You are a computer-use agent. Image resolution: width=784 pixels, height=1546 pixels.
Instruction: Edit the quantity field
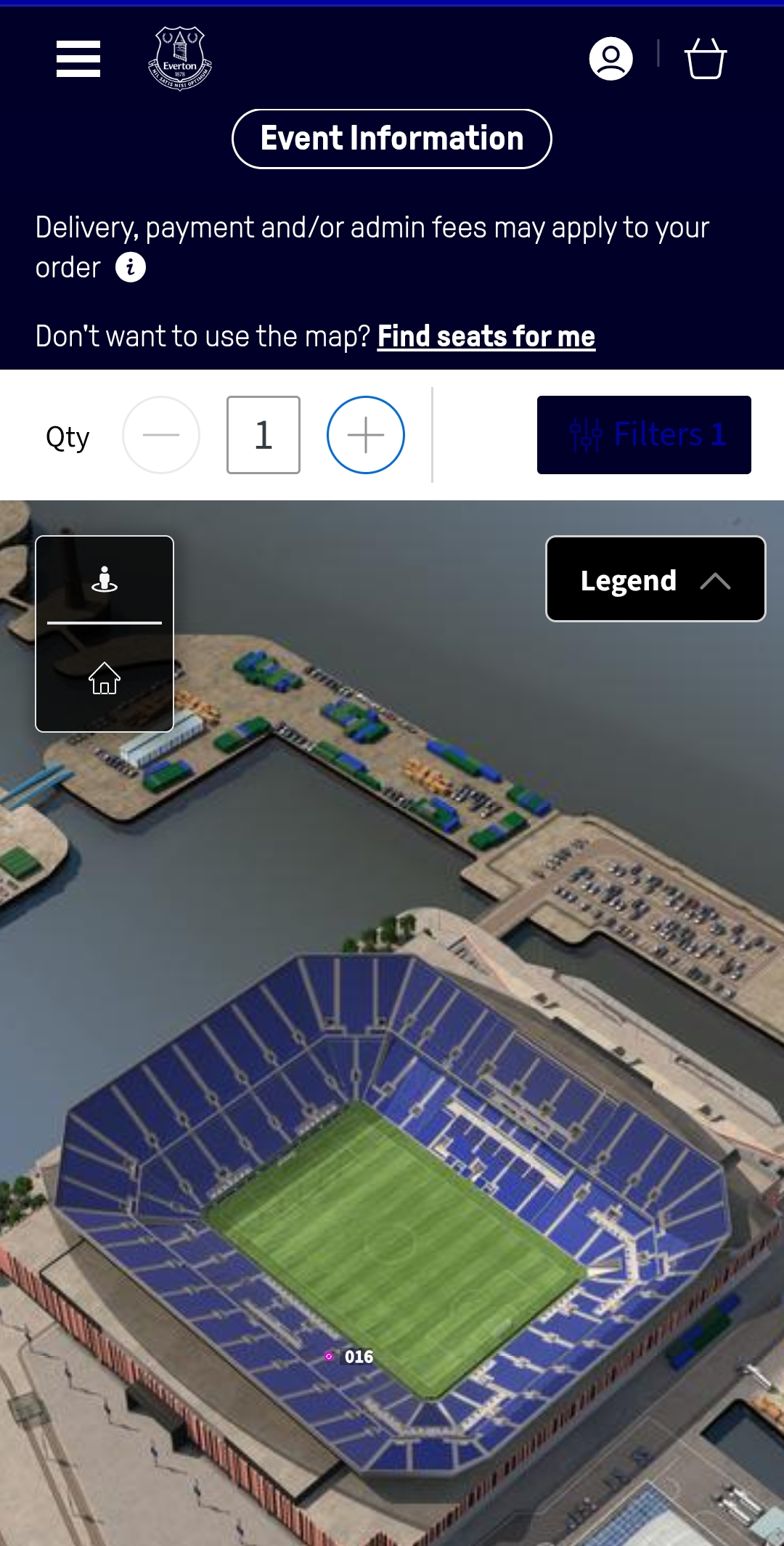click(264, 435)
